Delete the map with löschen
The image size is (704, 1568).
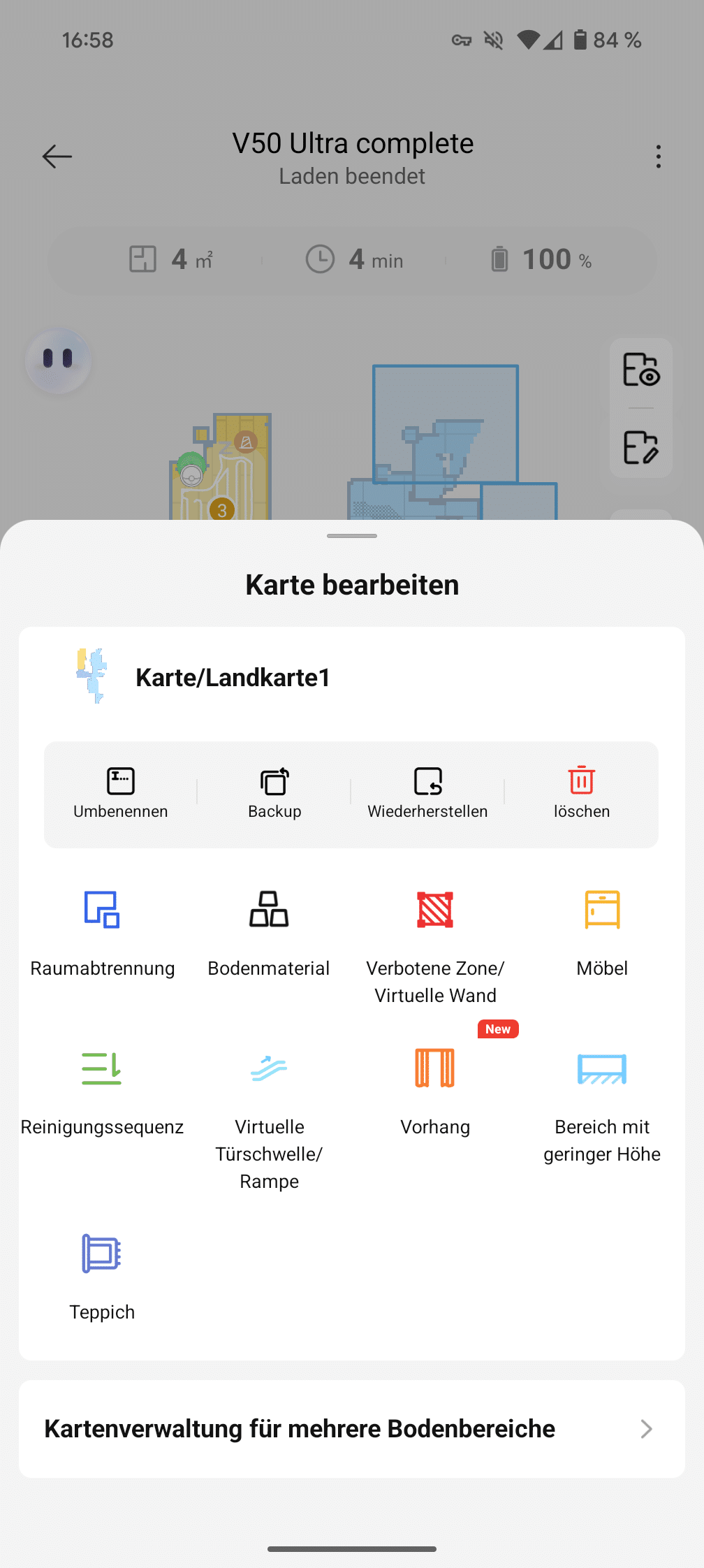pos(581,794)
